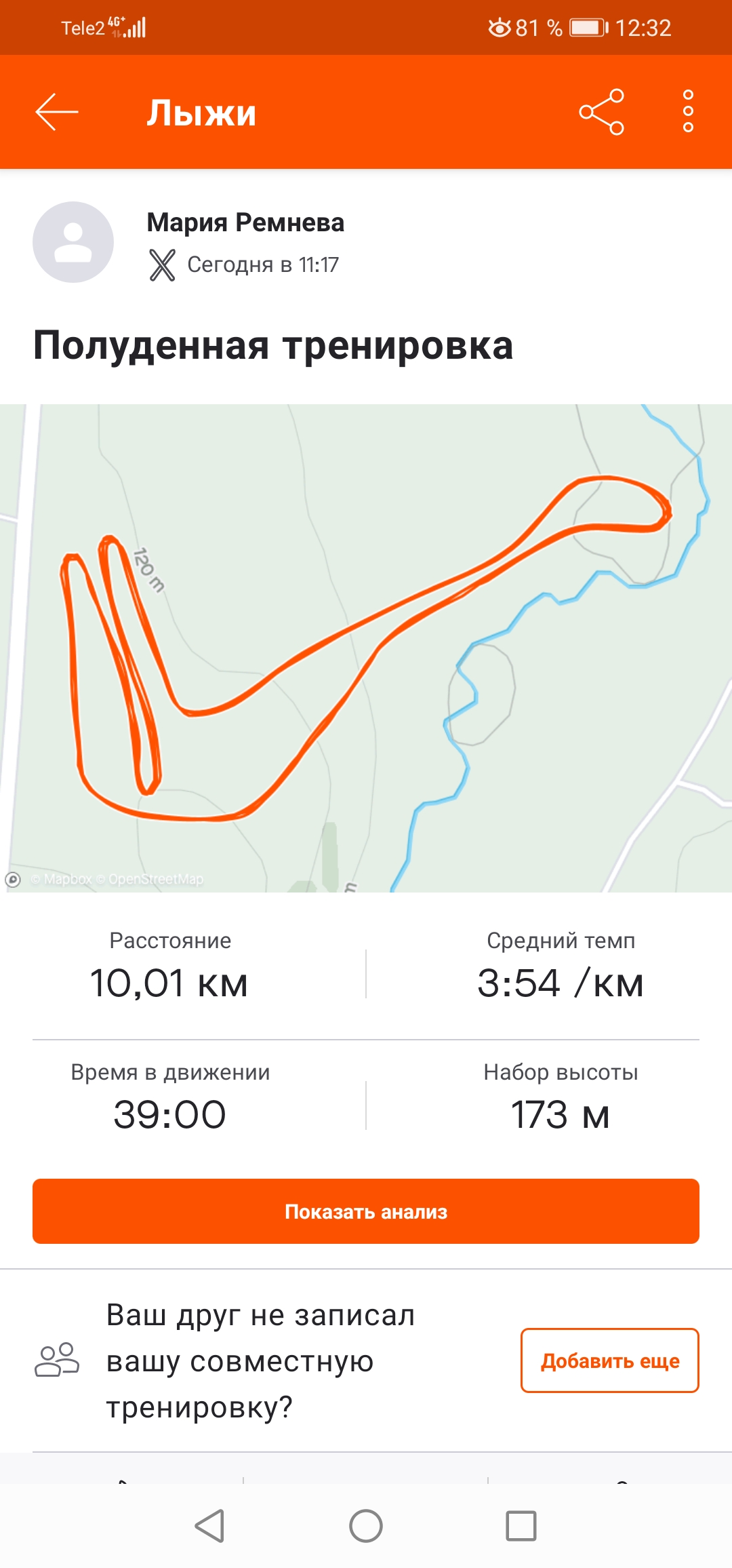Image resolution: width=732 pixels, height=1568 pixels.
Task: Tap the system back button
Action: tap(209, 1526)
